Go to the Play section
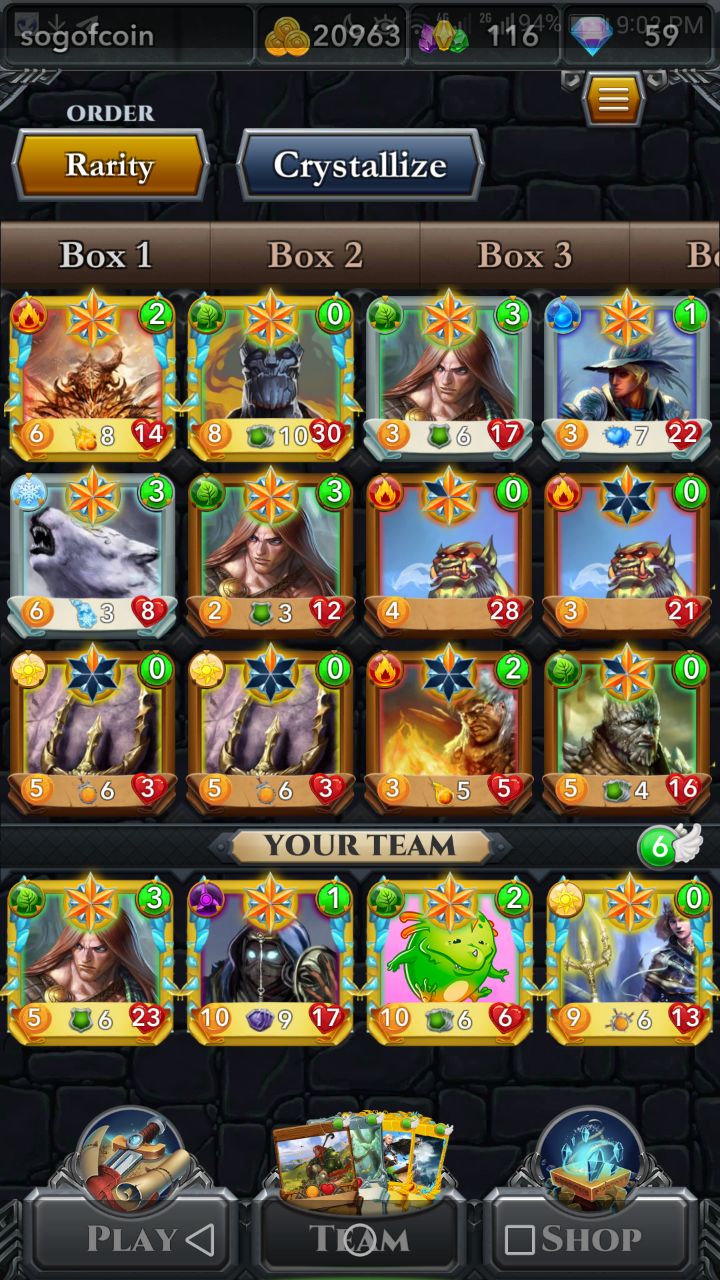The image size is (720, 1280). click(x=130, y=1238)
